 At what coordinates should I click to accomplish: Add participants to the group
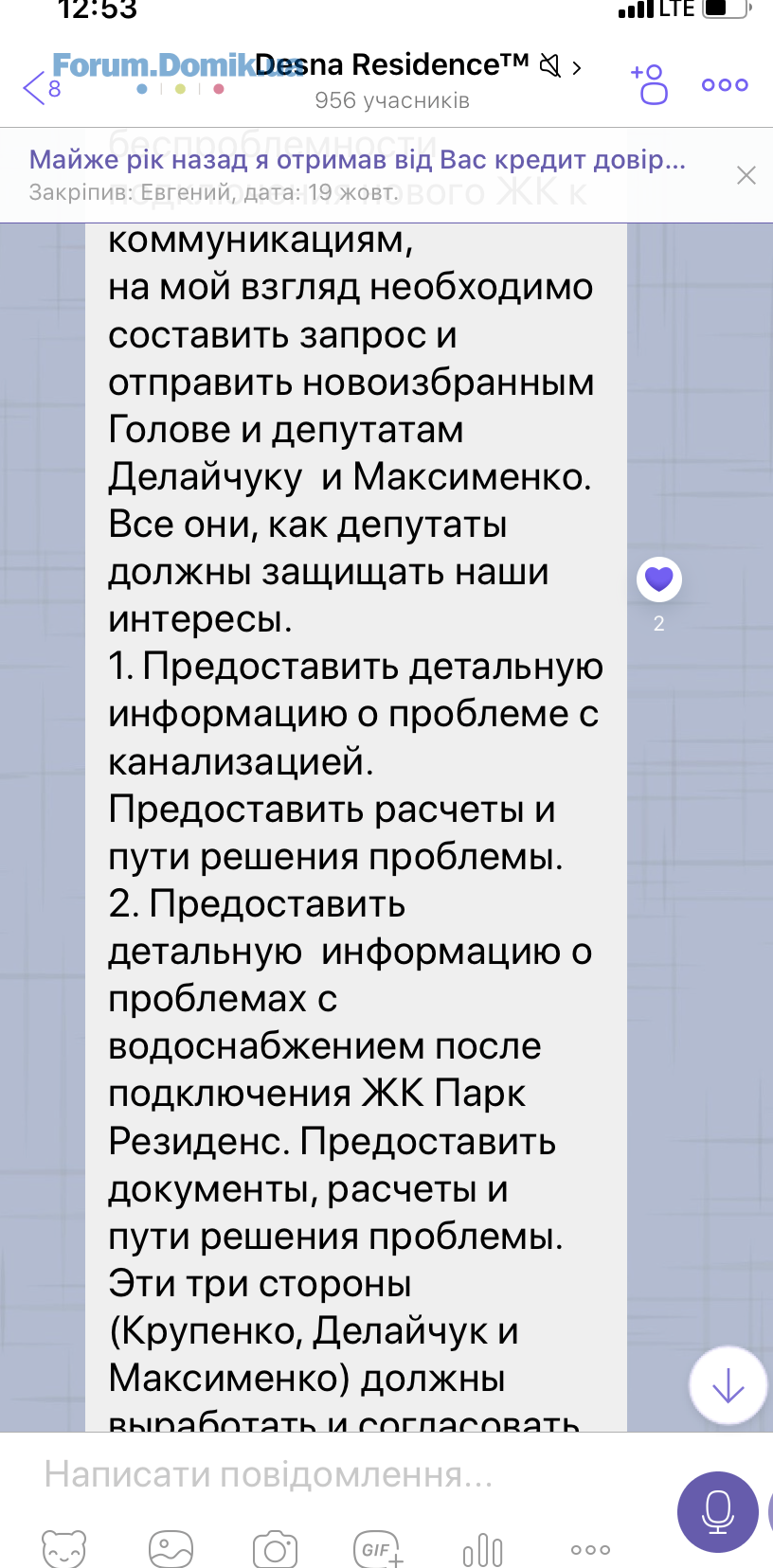coord(651,83)
